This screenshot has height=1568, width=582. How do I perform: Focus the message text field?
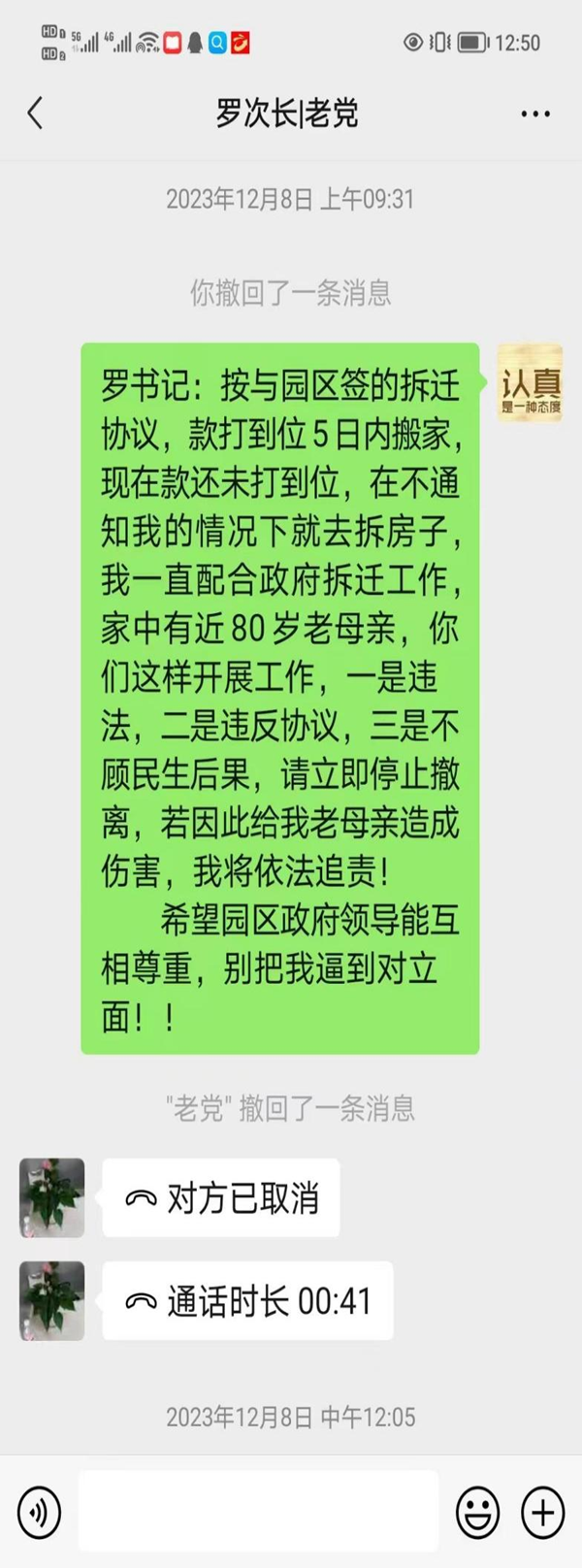tap(258, 1512)
